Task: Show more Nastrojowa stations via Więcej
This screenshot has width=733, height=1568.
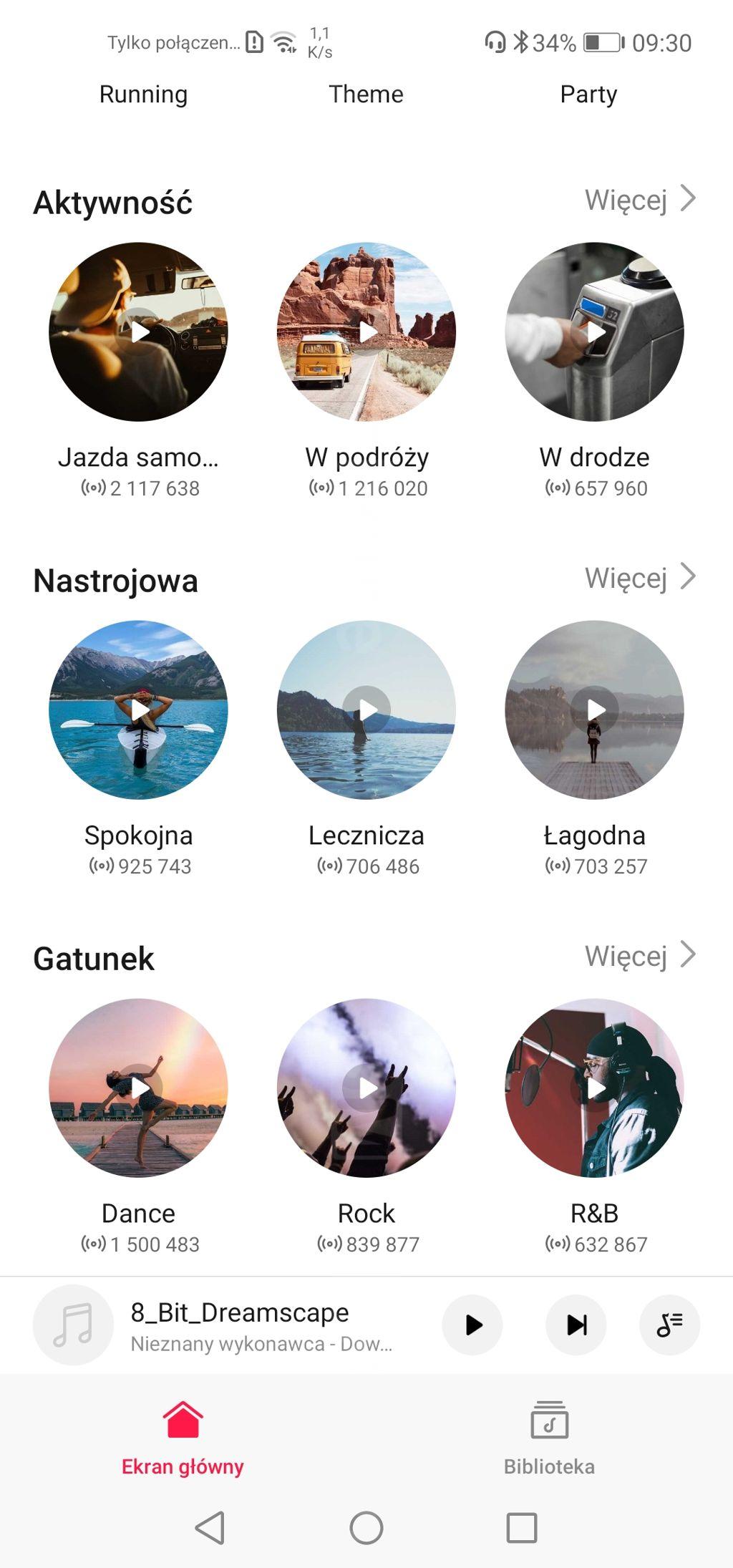Action: (639, 578)
